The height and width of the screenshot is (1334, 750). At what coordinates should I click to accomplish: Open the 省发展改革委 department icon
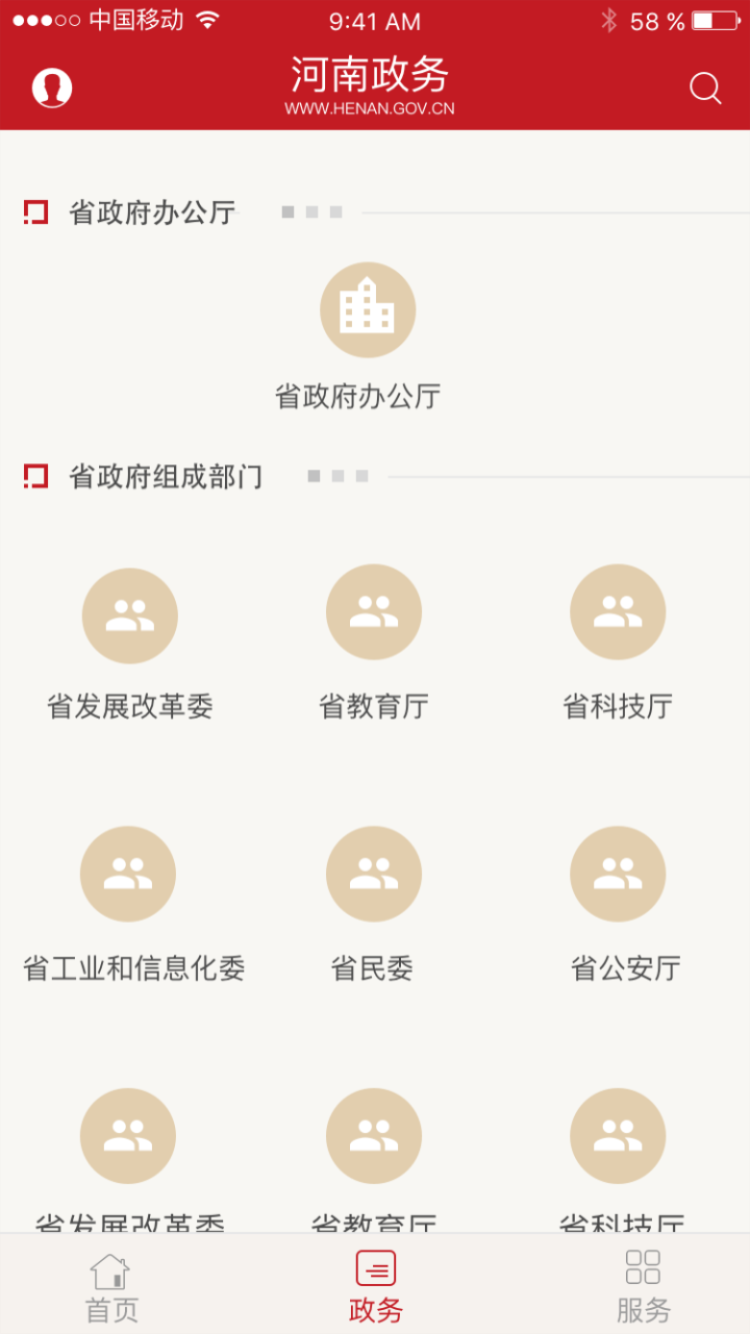click(129, 614)
